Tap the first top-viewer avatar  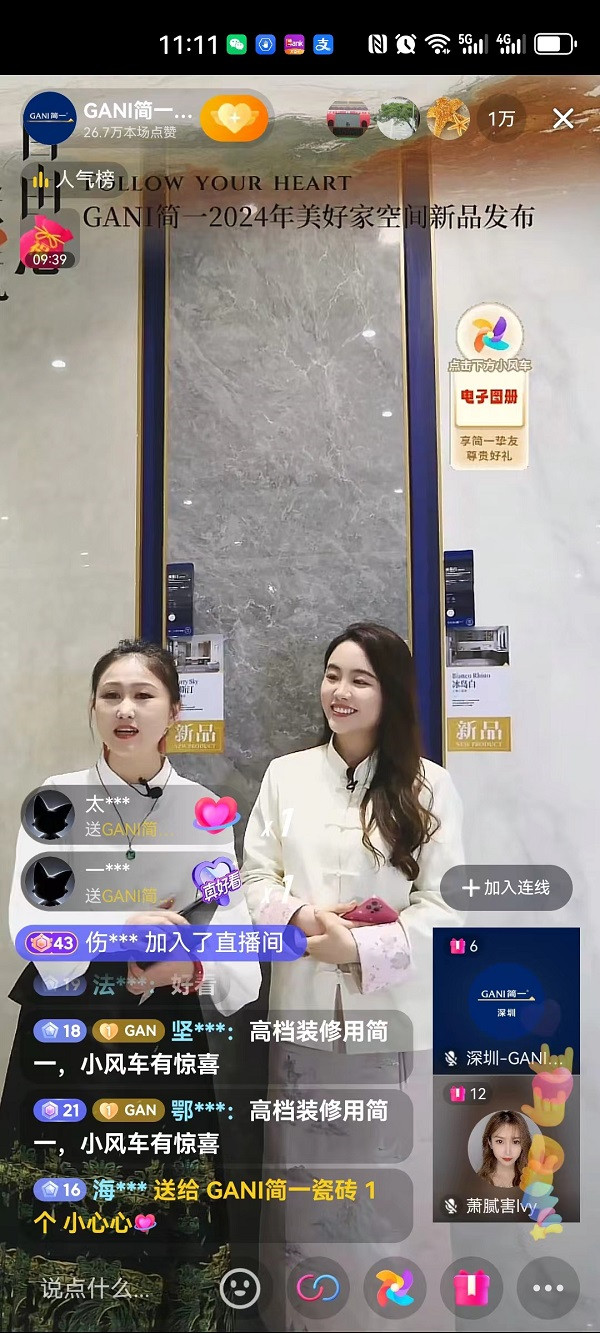pyautogui.click(x=348, y=119)
